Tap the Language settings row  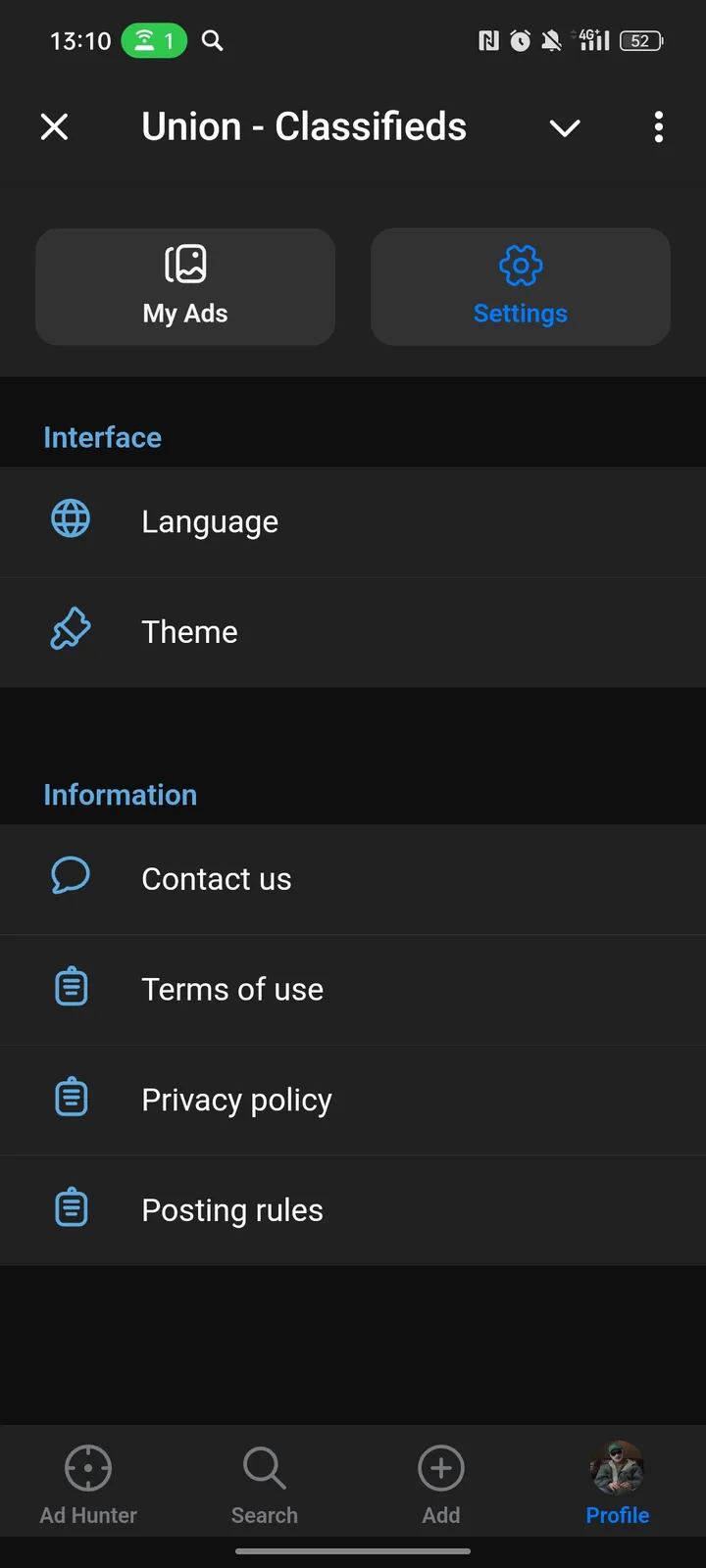click(353, 521)
